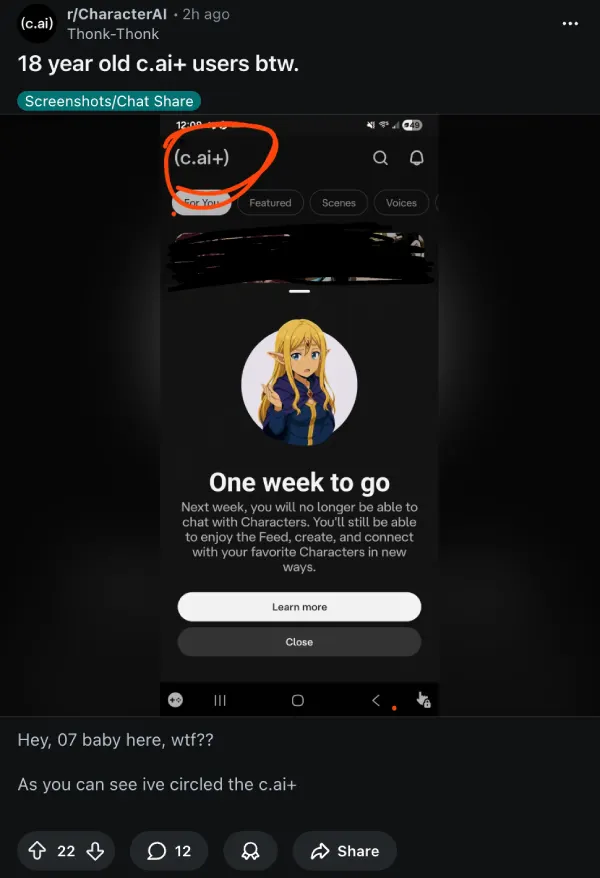Viewport: 600px width, 878px height.
Task: Open the 12 comments
Action: (x=169, y=851)
